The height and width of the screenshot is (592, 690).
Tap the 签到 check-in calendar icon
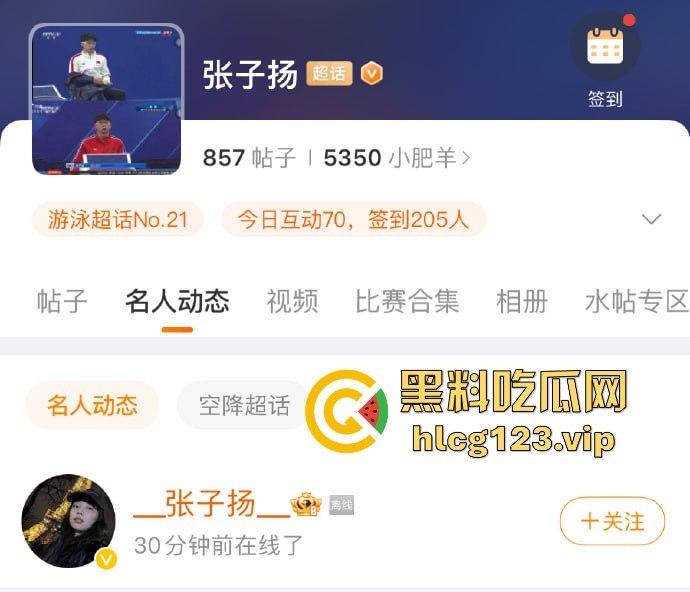(x=605, y=47)
